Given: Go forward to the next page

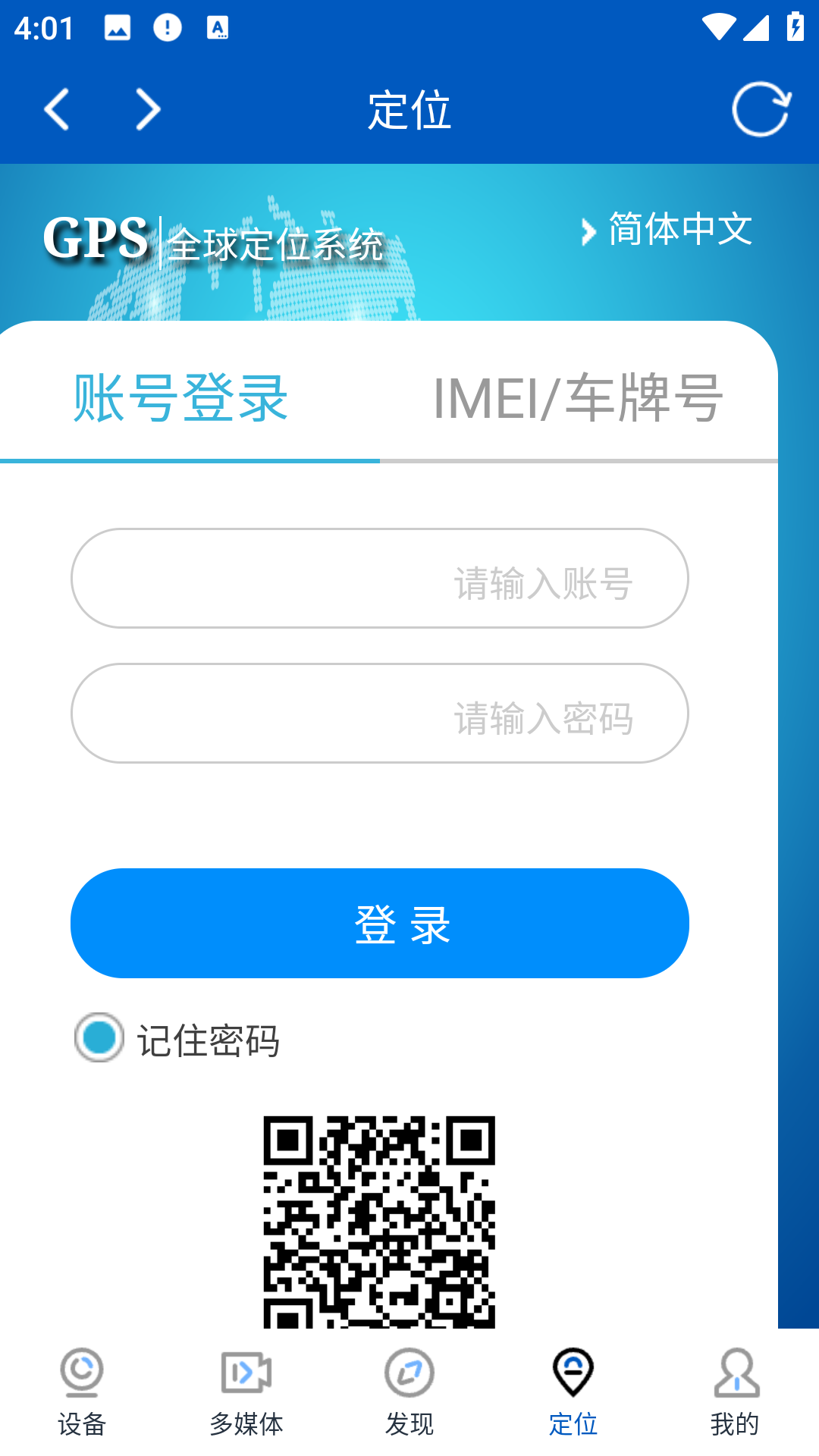Looking at the screenshot, I should pos(148,109).
